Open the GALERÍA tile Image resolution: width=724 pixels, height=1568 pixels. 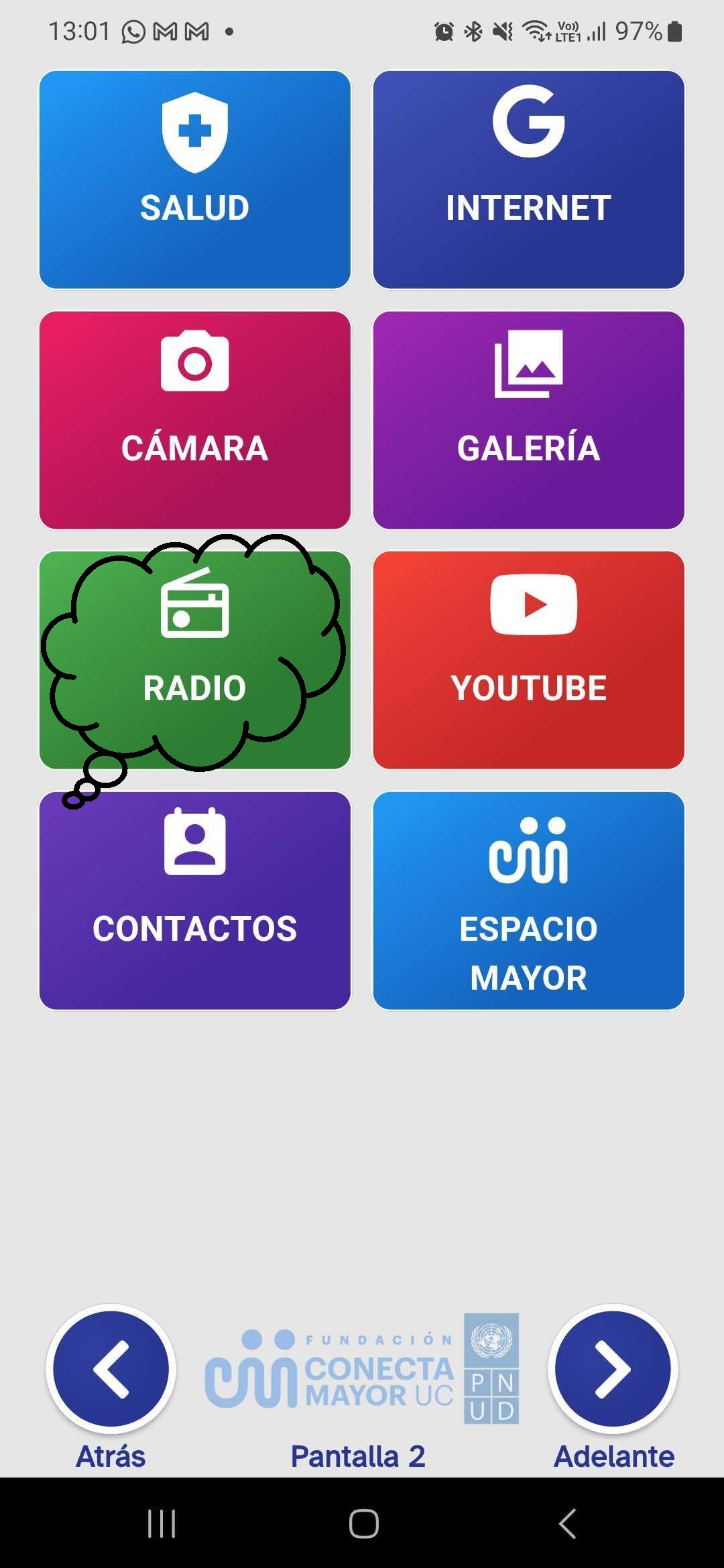point(528,420)
